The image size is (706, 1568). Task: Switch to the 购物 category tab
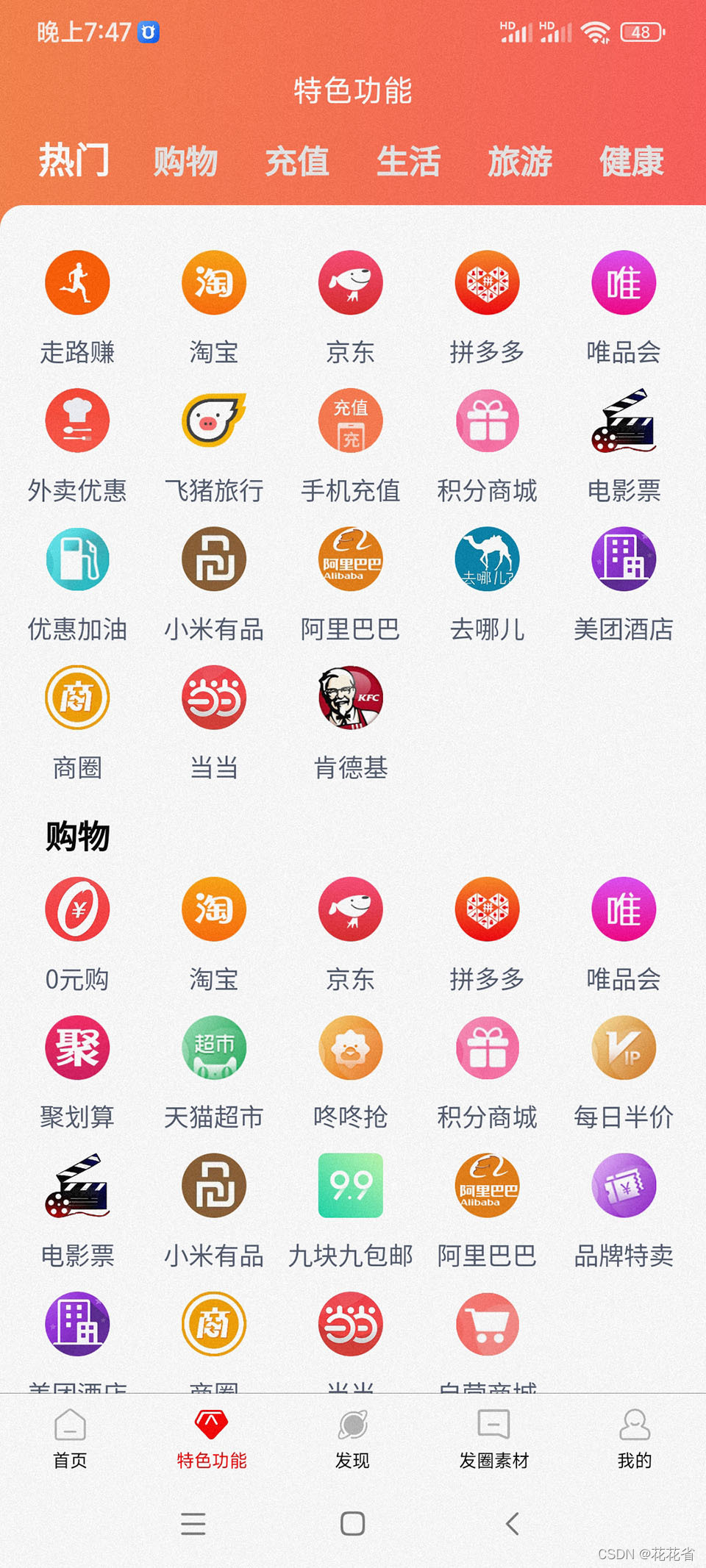pyautogui.click(x=185, y=162)
